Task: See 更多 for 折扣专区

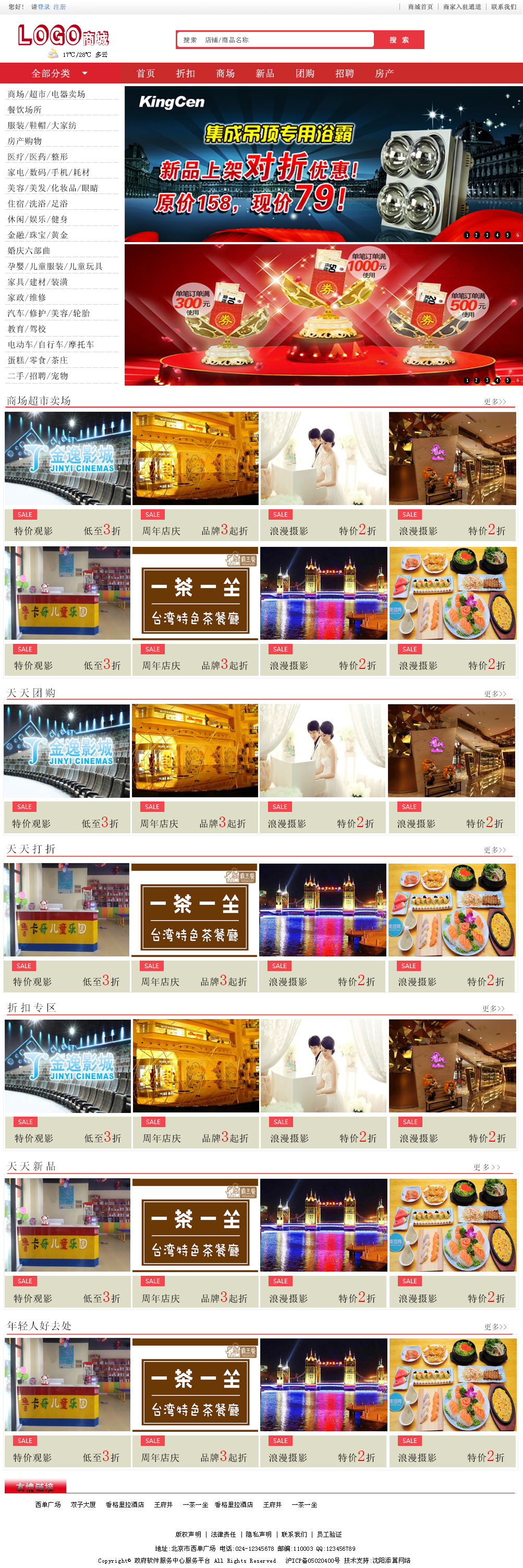Action: click(493, 1009)
